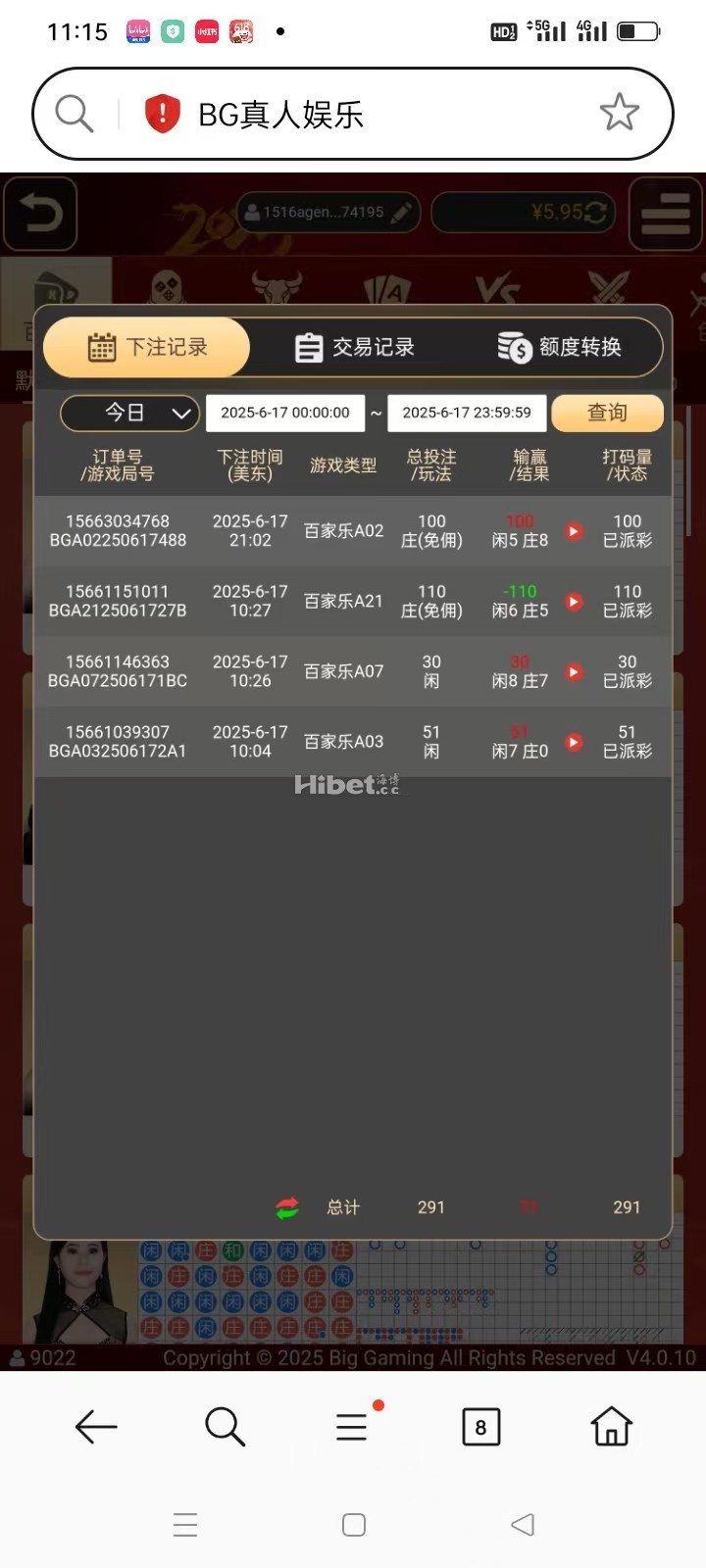The width and height of the screenshot is (706, 1568).
Task: Tap the 查询 query button
Action: [x=607, y=414]
